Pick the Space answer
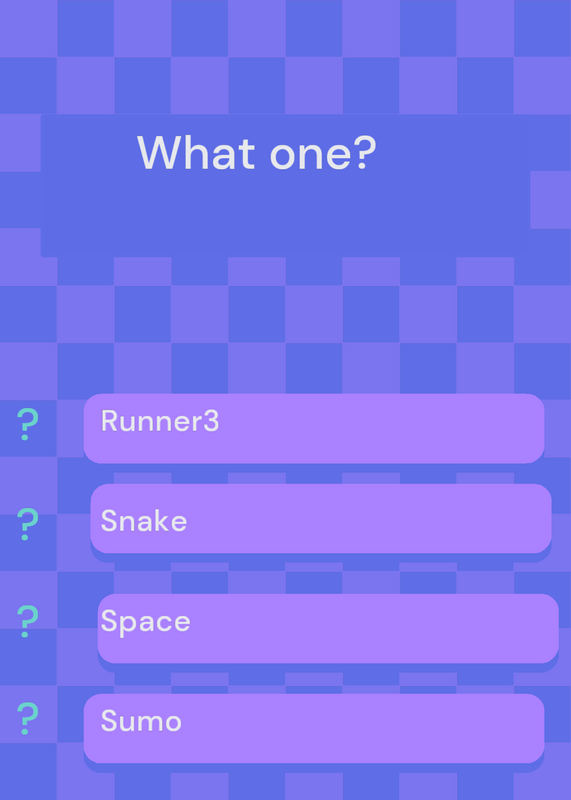Viewport: 571px width, 800px height. click(x=328, y=629)
